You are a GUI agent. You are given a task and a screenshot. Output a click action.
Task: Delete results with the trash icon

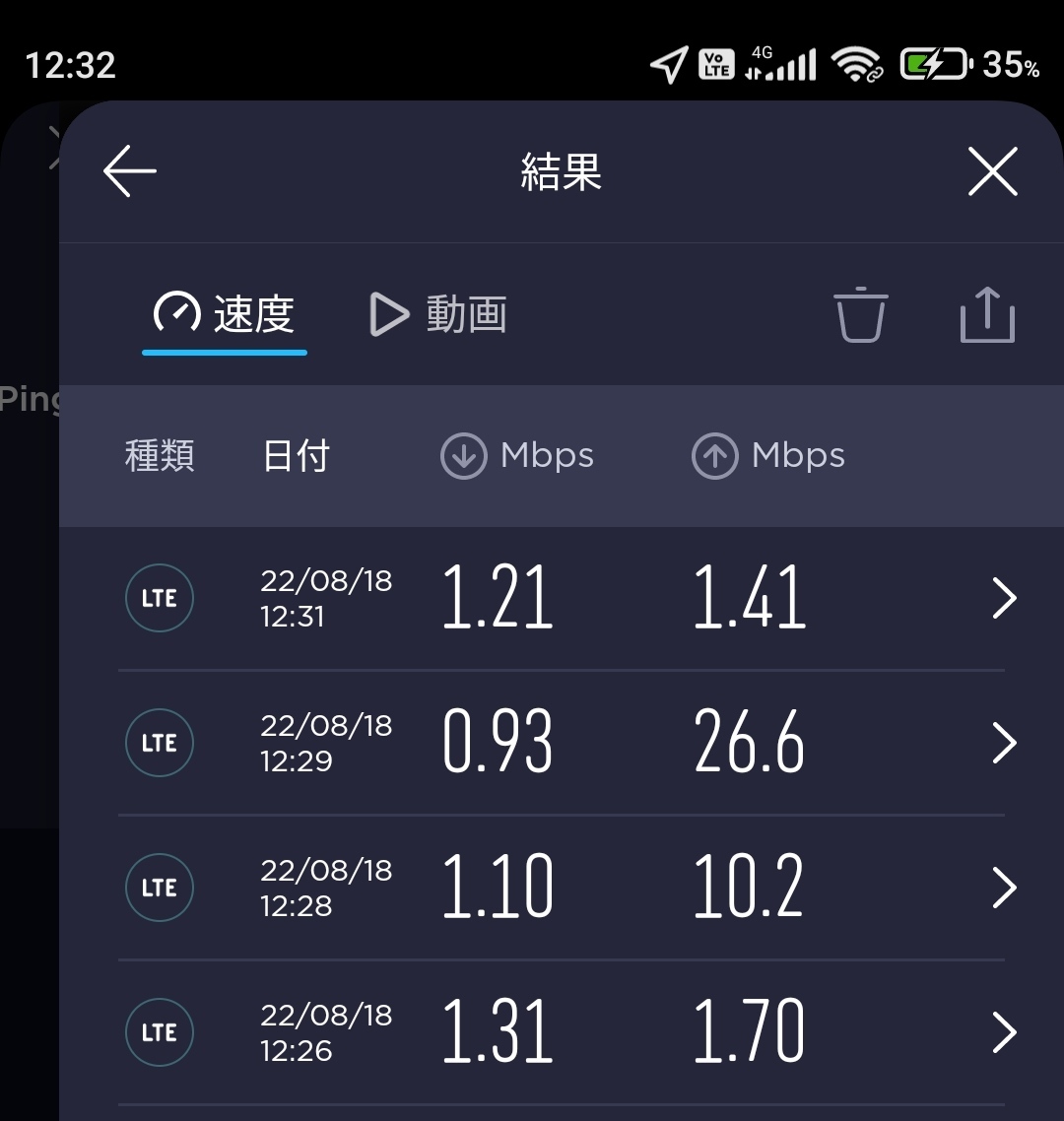pos(861,314)
